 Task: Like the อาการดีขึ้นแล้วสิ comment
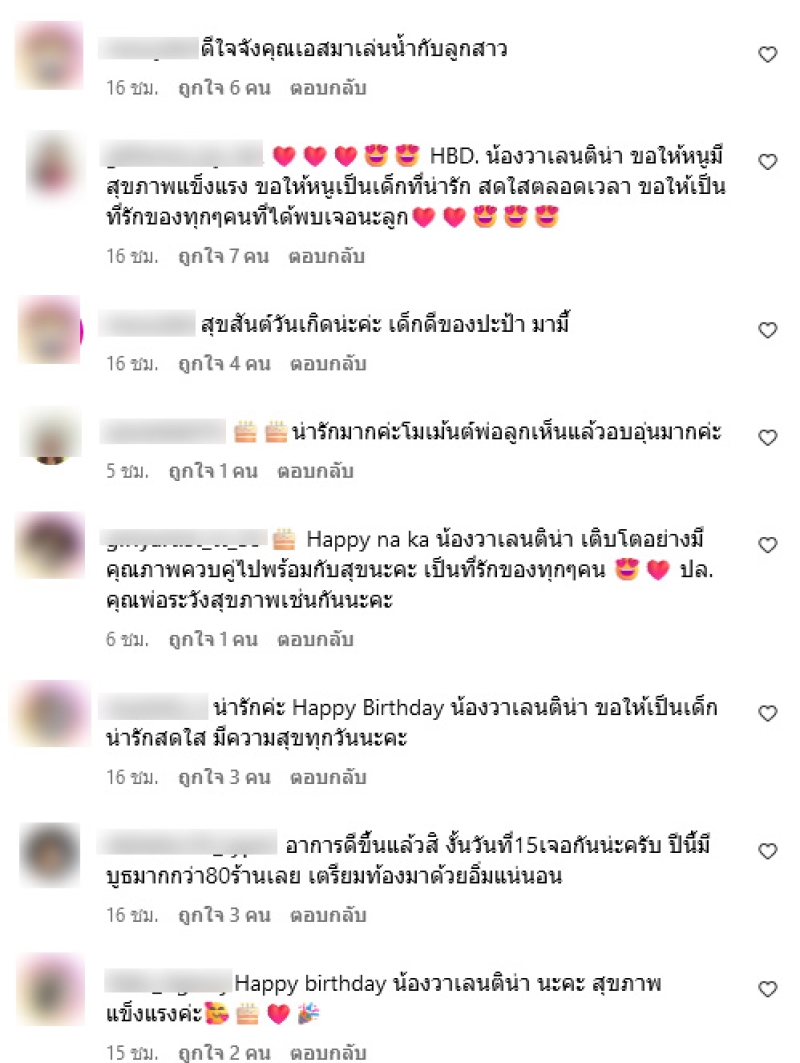(x=768, y=852)
